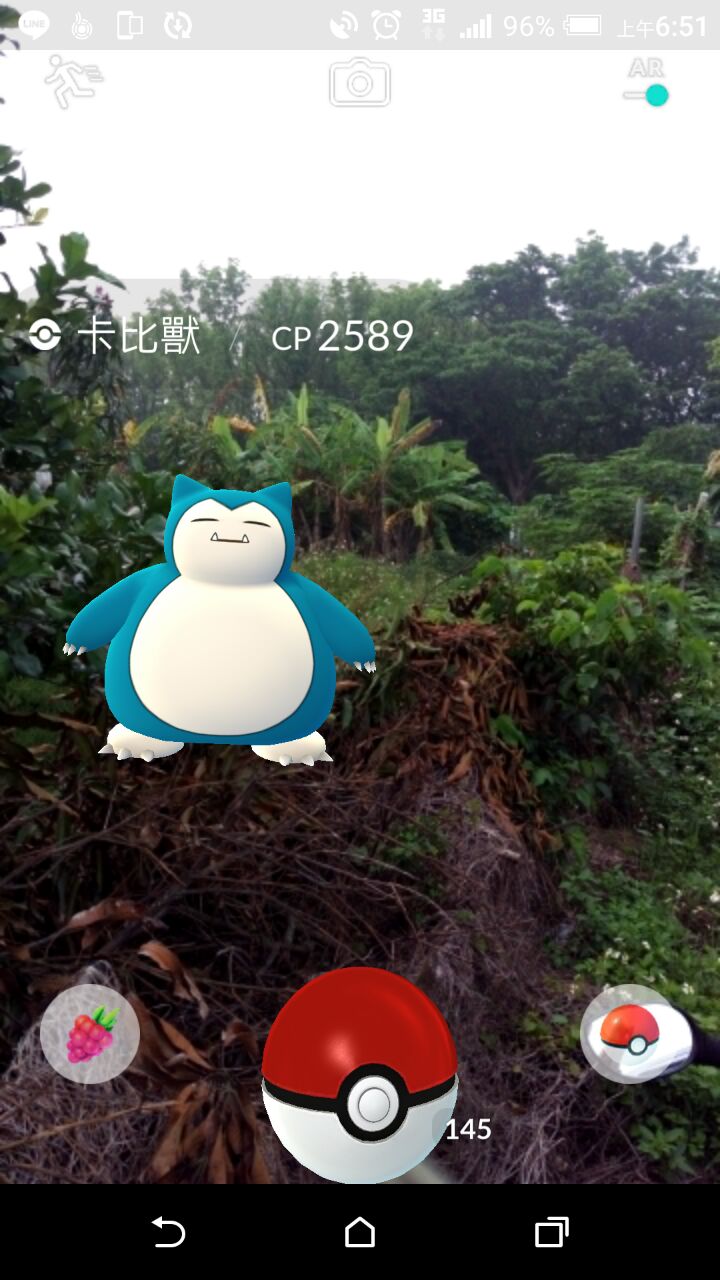Open the Razz Berry item button
This screenshot has width=720, height=1280.
pos(90,1034)
